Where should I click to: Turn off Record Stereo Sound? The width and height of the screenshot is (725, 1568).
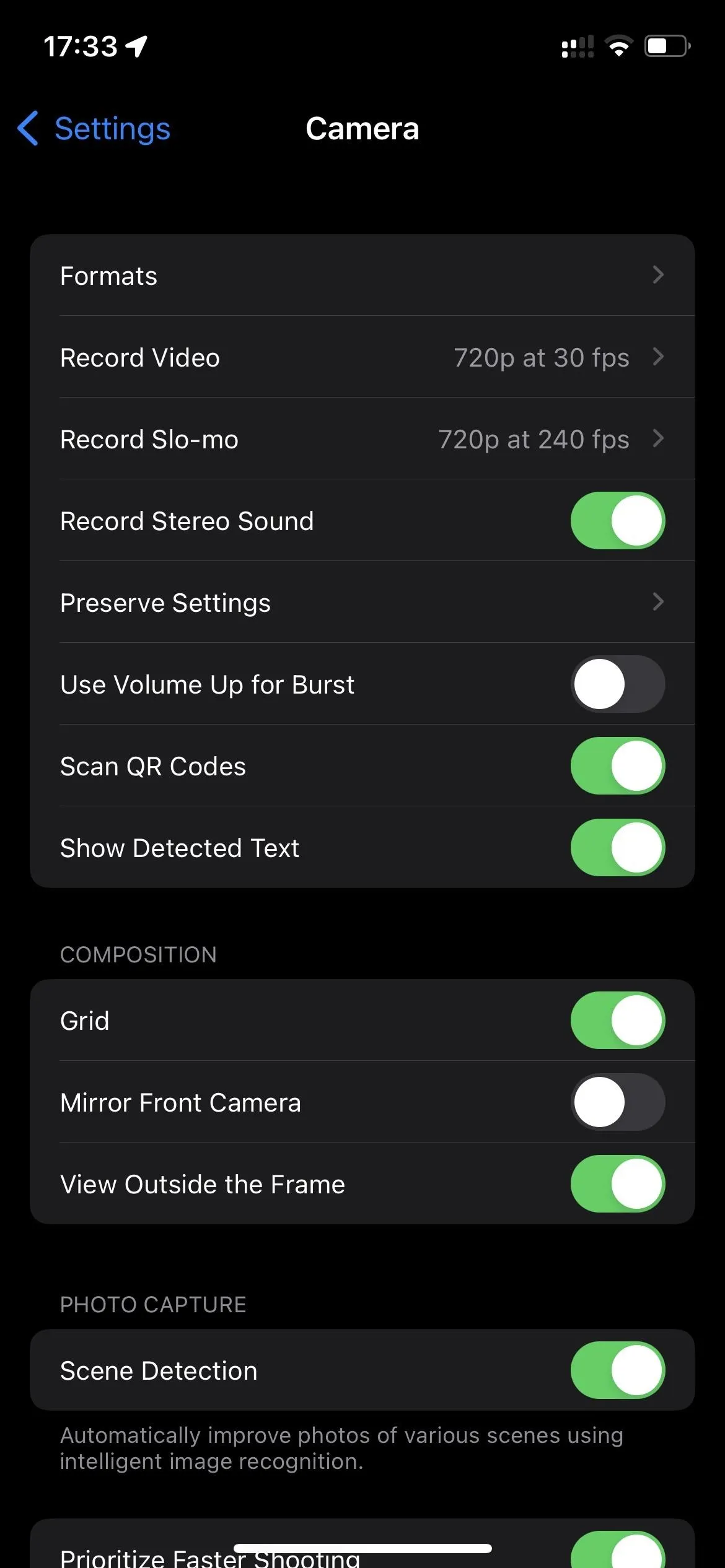pyautogui.click(x=617, y=521)
